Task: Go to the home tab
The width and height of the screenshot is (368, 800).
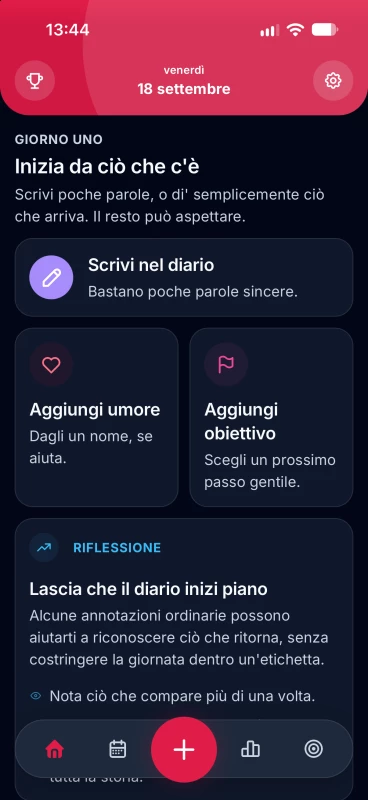Action: 55,749
